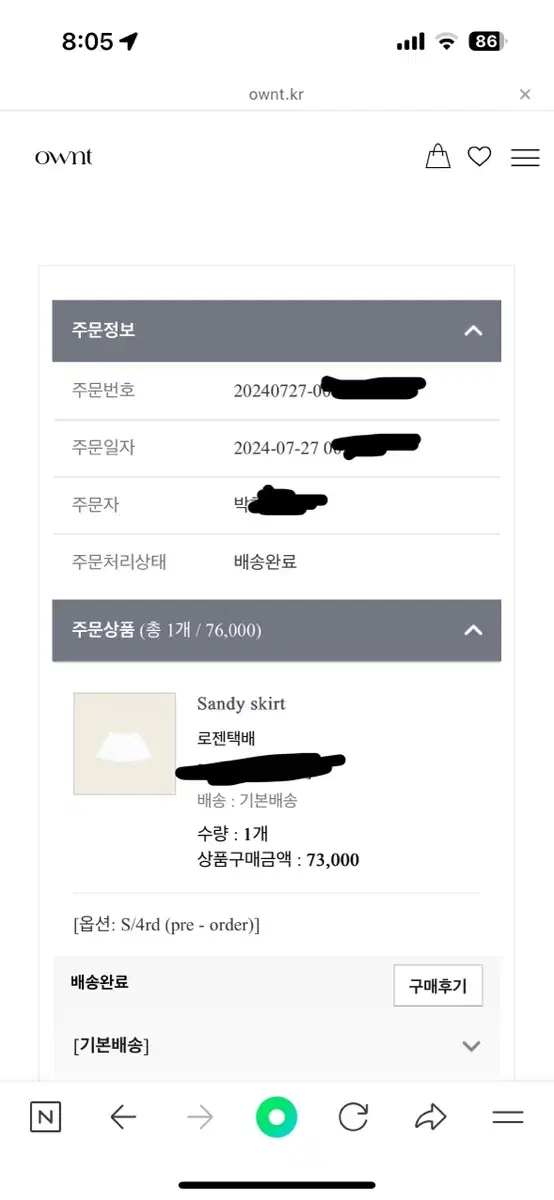Image resolution: width=554 pixels, height=1200 pixels.
Task: Open the Sandy skirt product image
Action: pos(124,743)
